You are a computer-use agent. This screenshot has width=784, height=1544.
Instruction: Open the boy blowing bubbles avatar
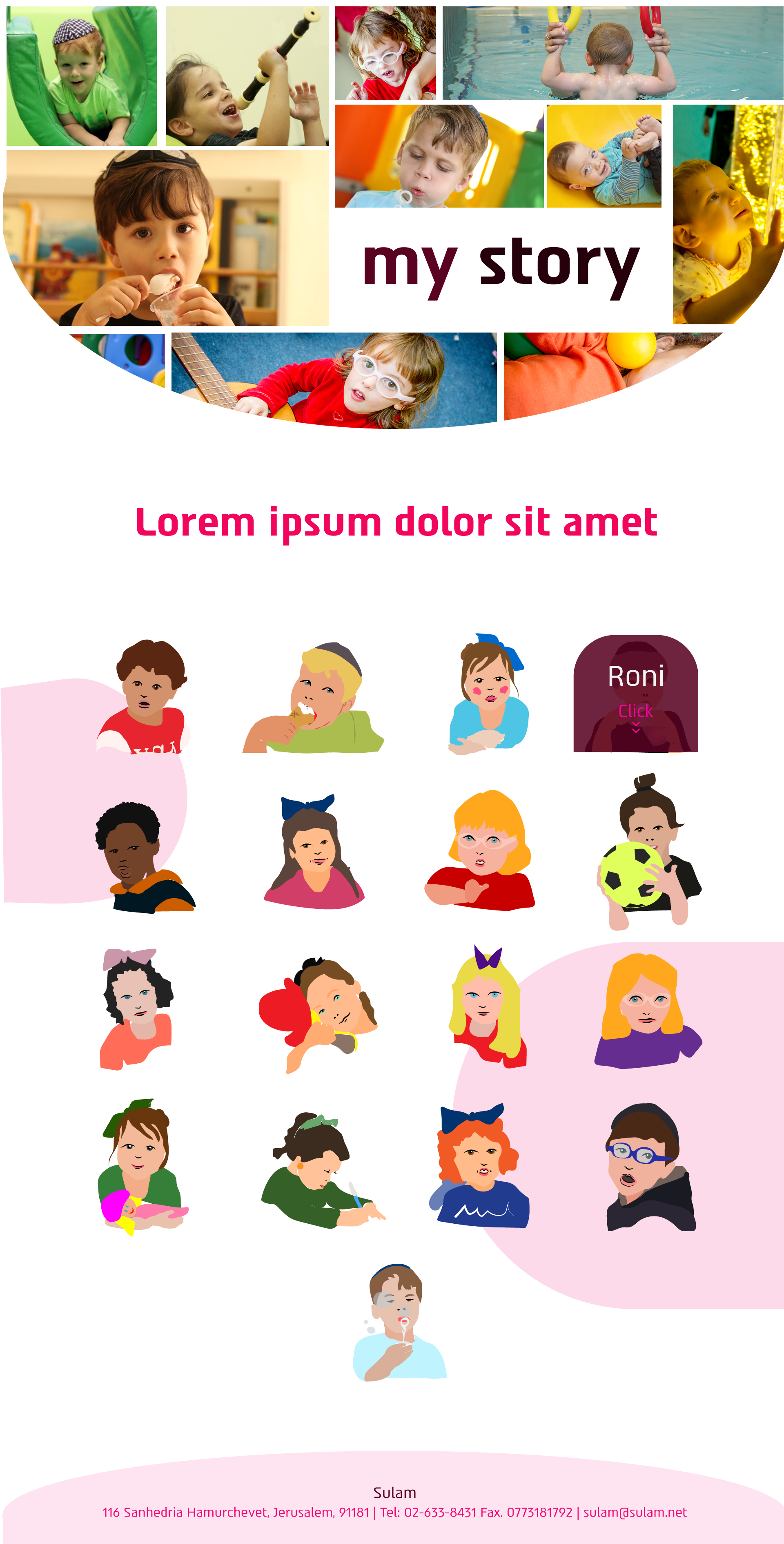click(399, 1322)
